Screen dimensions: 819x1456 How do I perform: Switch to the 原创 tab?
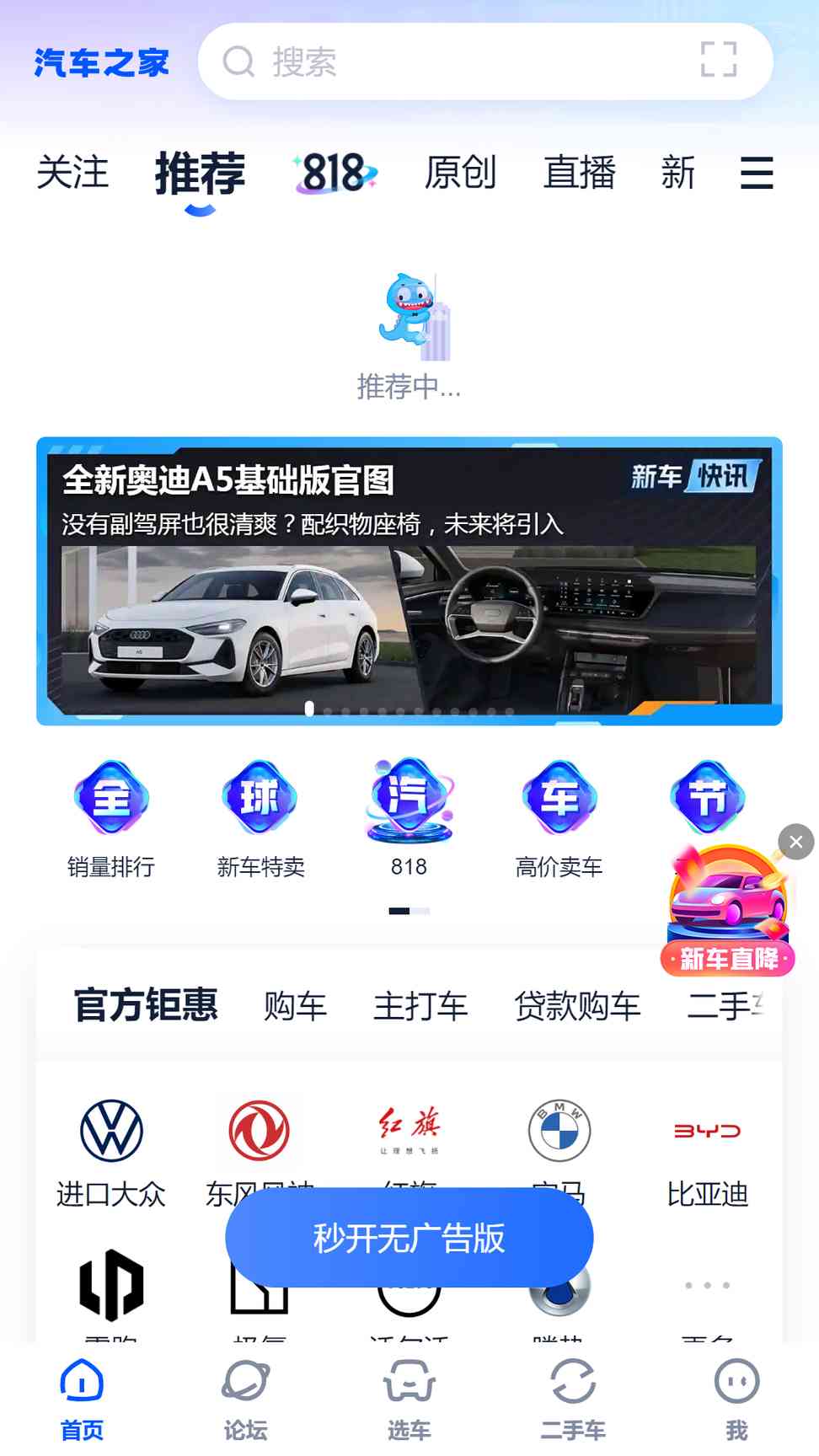click(460, 173)
